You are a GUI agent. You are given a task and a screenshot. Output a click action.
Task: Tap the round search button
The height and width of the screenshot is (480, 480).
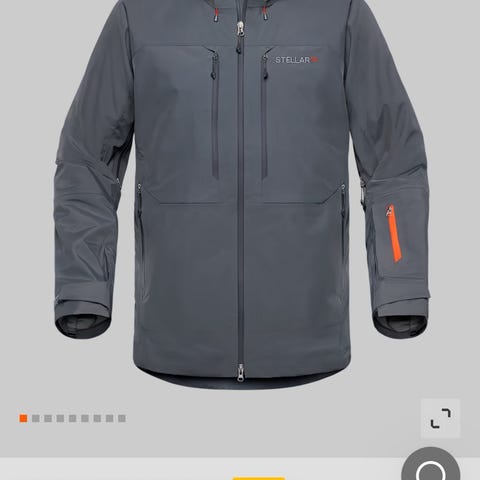(x=431, y=465)
